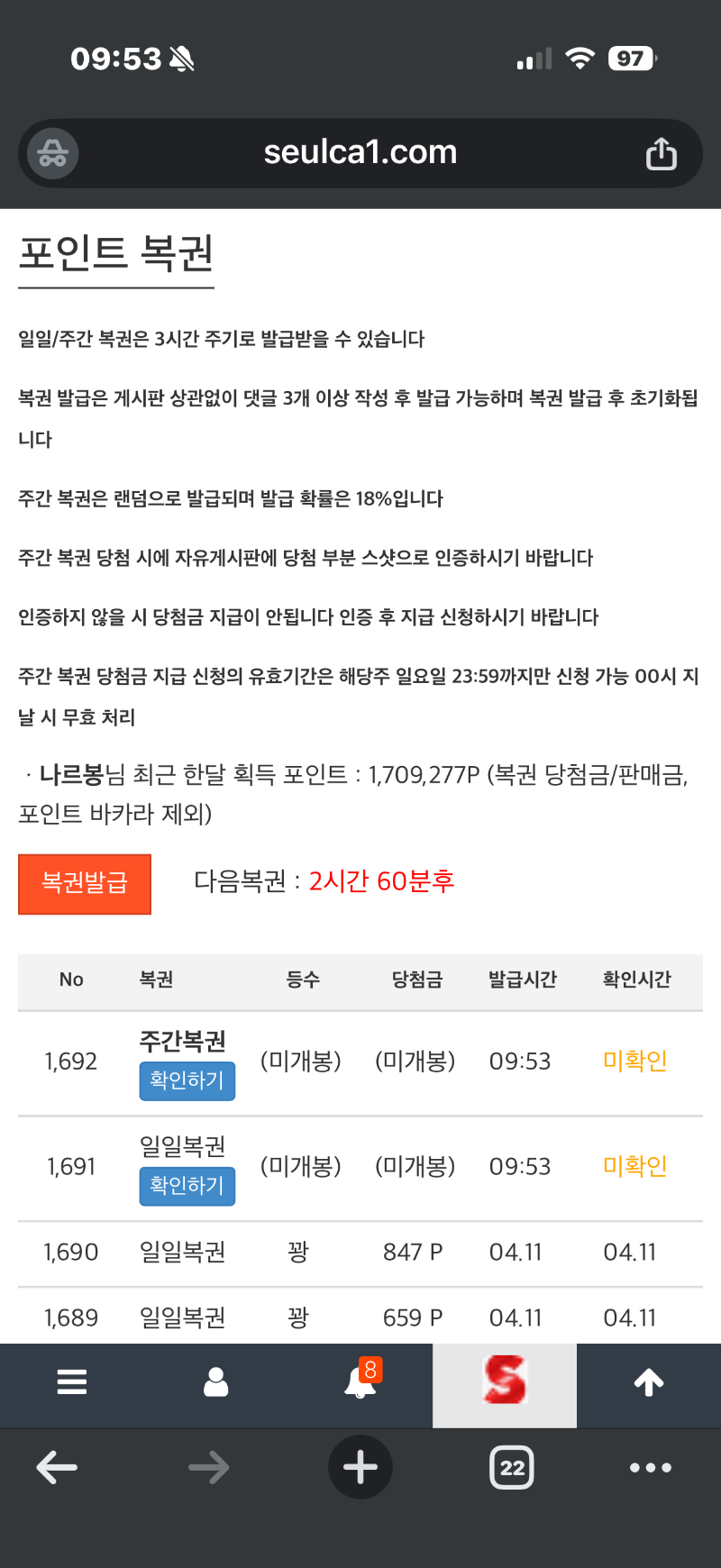Open the hamburger menu in bottom bar

pos(72,1381)
